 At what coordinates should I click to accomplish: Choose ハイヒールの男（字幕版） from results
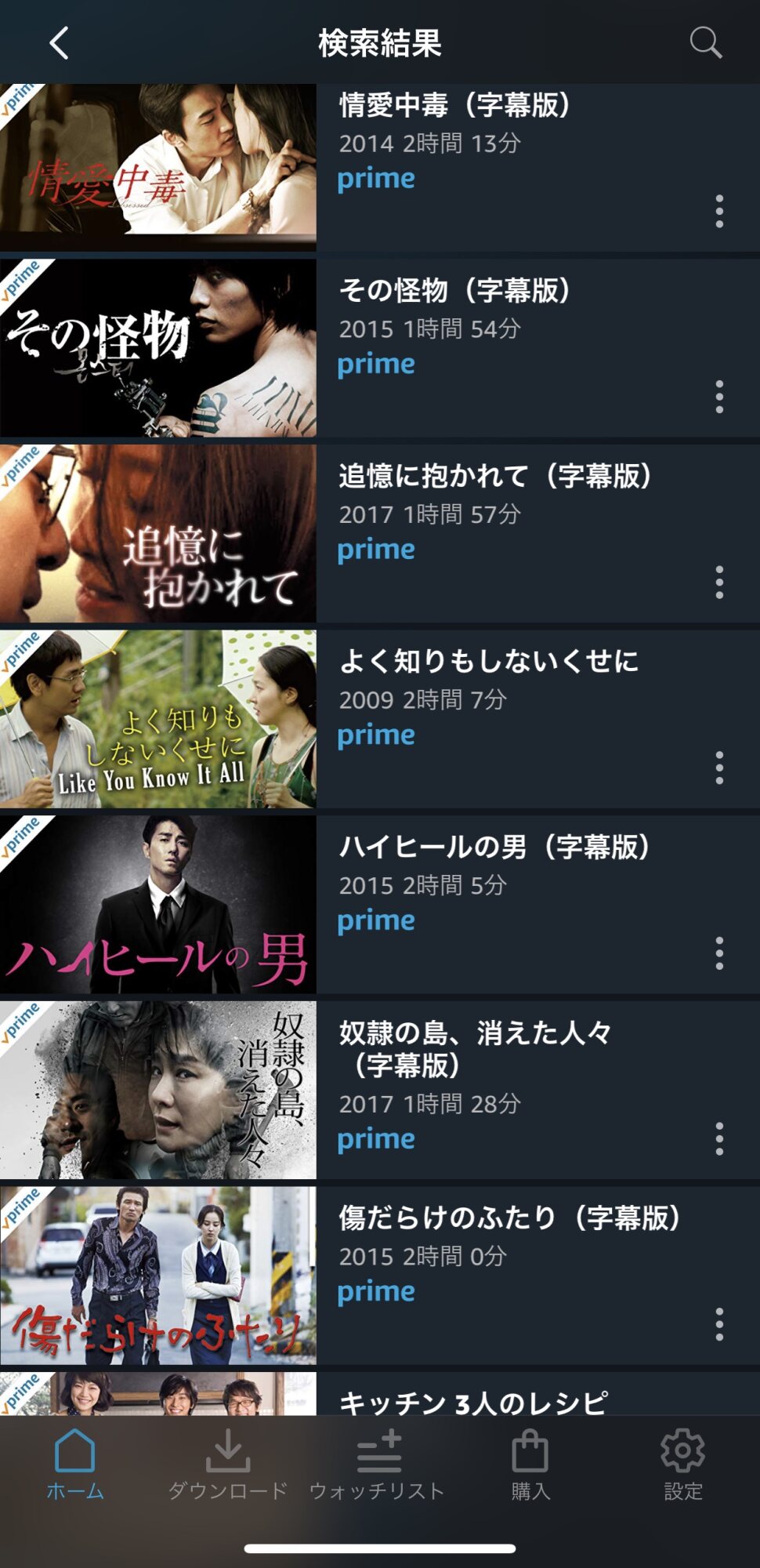(494, 848)
